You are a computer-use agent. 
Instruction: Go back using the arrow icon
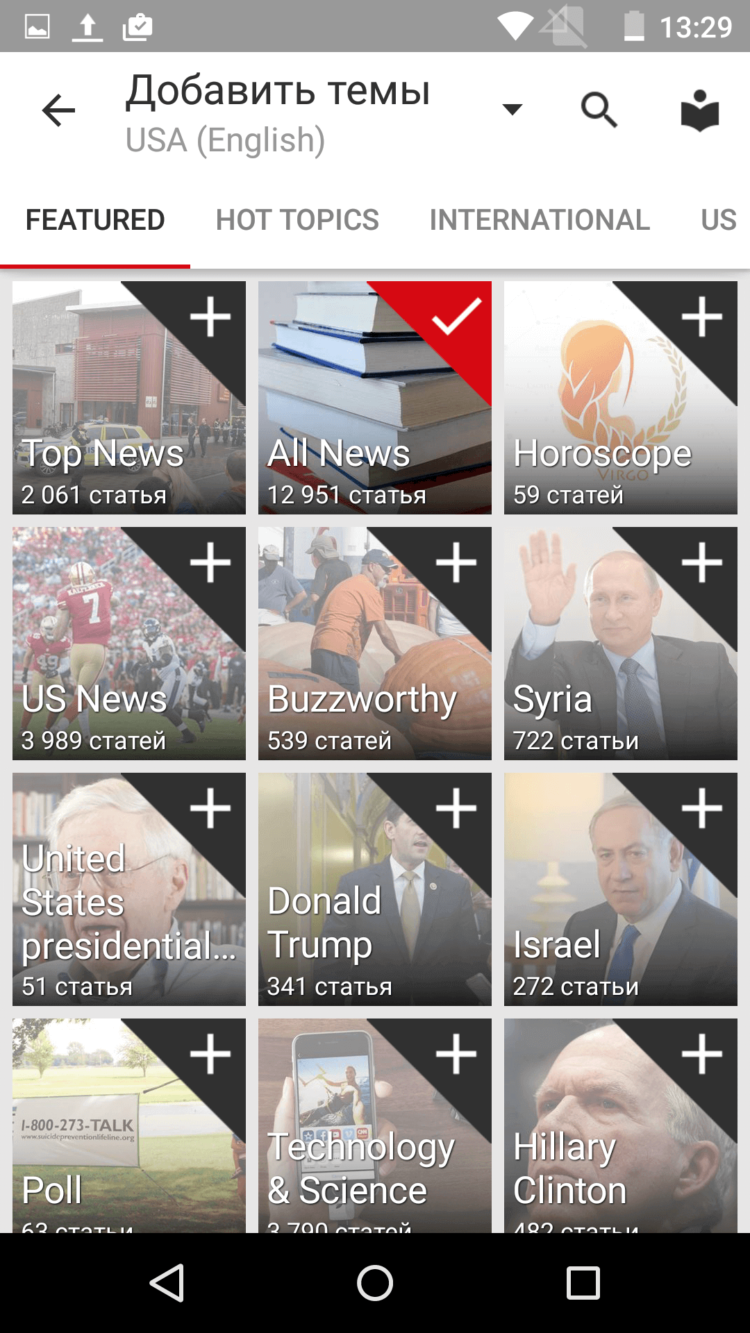(x=57, y=110)
